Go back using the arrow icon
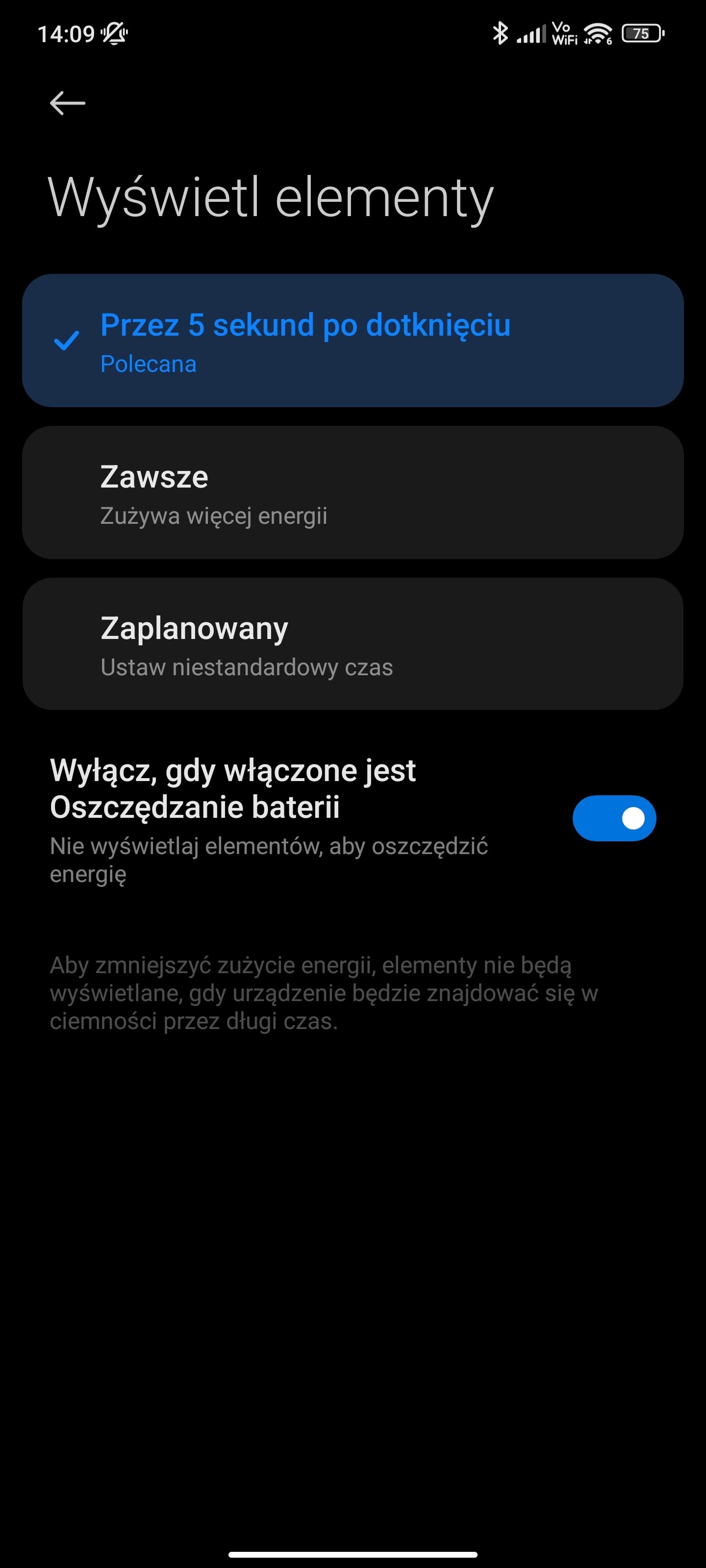The image size is (706, 1568). tap(67, 103)
